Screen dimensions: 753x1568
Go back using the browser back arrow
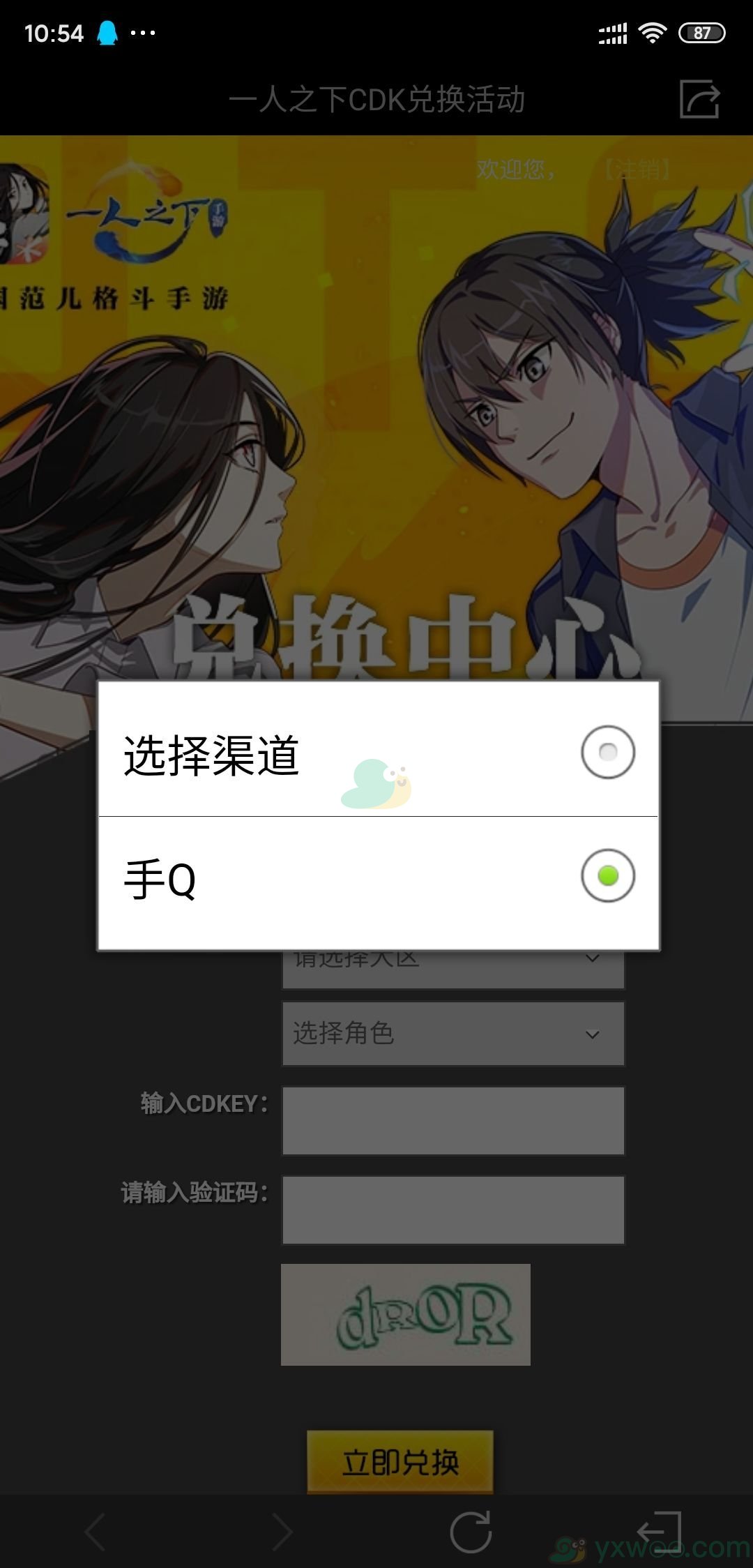click(x=96, y=1532)
